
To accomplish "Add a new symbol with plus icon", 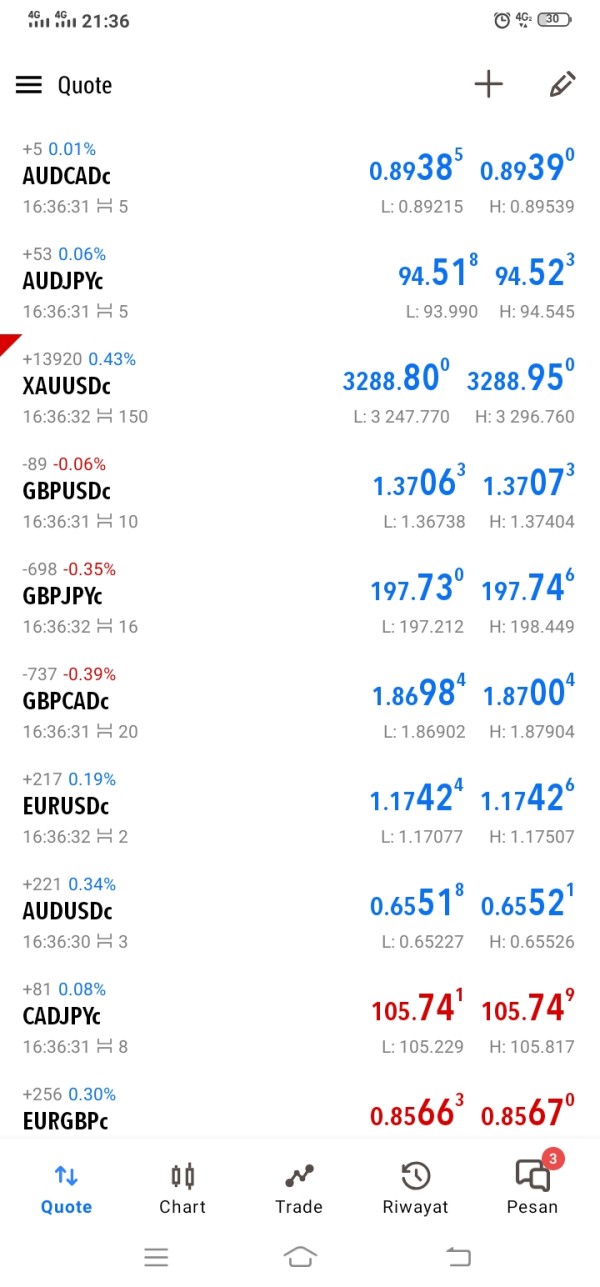I will (x=488, y=85).
